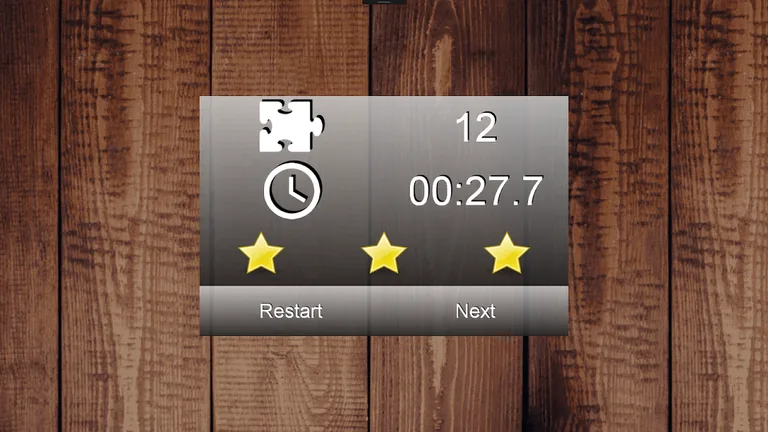Viewport: 768px width, 432px height.
Task: Restart the puzzle
Action: (x=290, y=311)
